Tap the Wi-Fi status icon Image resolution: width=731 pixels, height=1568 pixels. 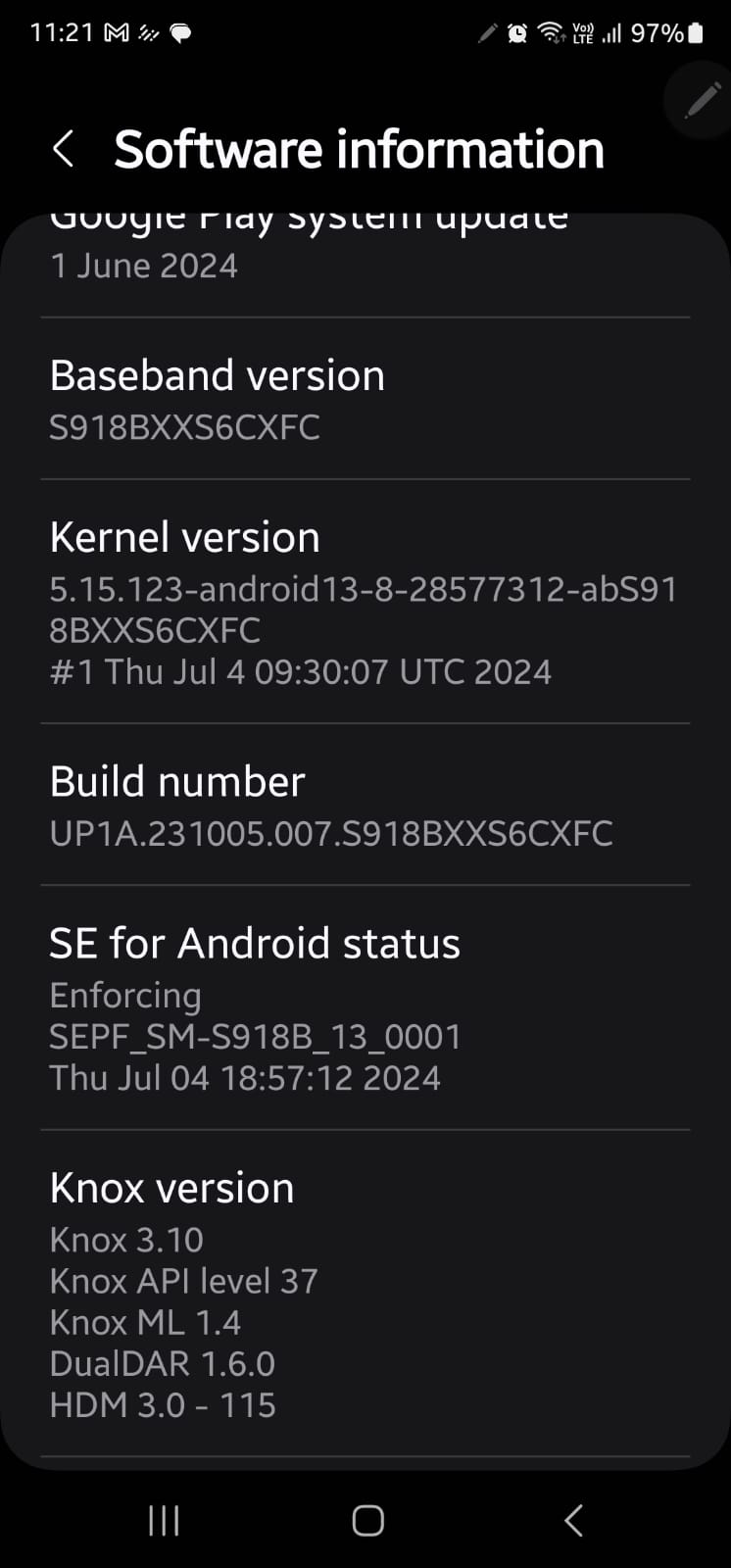pyautogui.click(x=550, y=31)
